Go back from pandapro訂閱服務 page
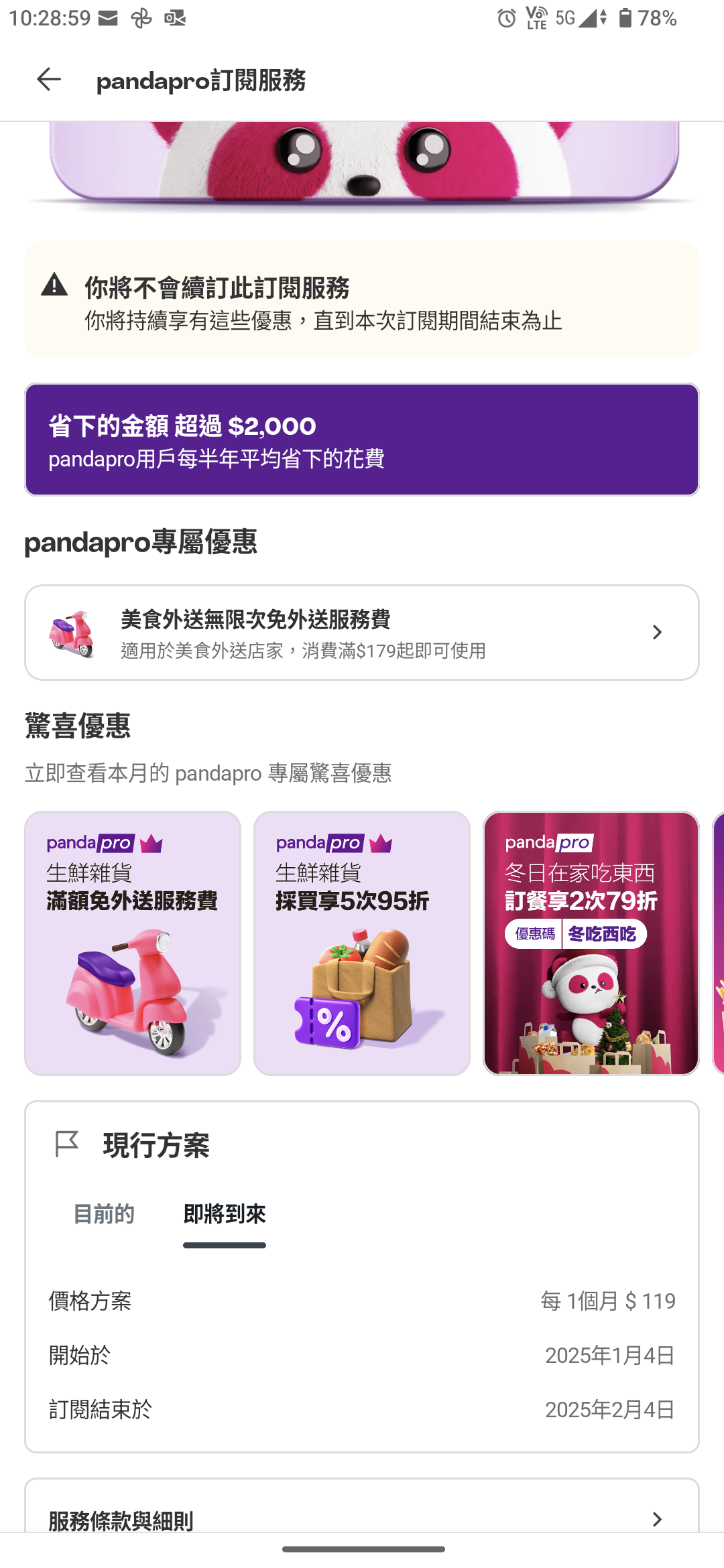 [49, 80]
